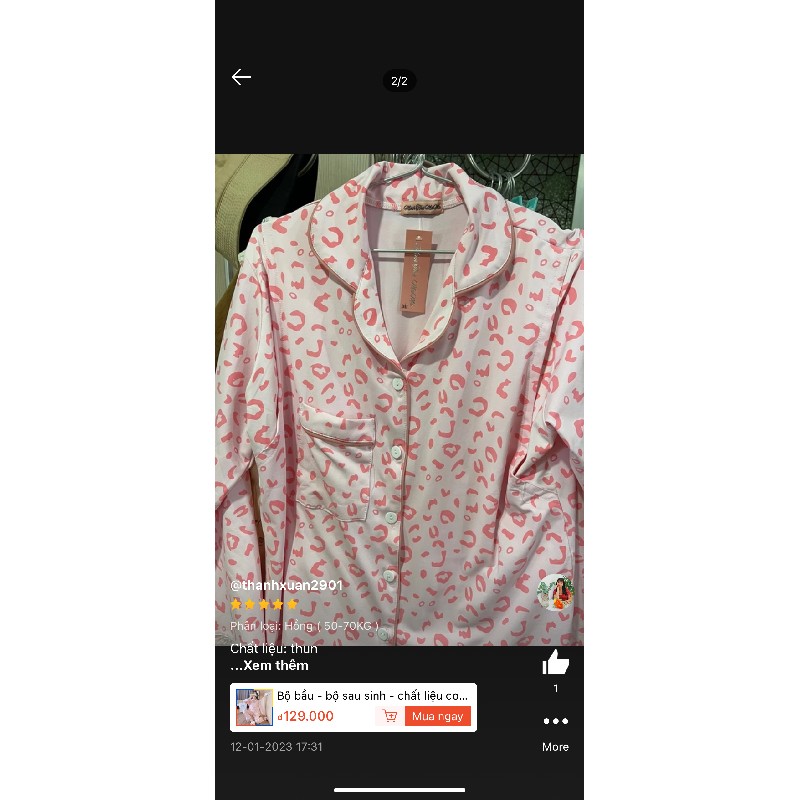Add product to cart via cart icon

[x=390, y=716]
